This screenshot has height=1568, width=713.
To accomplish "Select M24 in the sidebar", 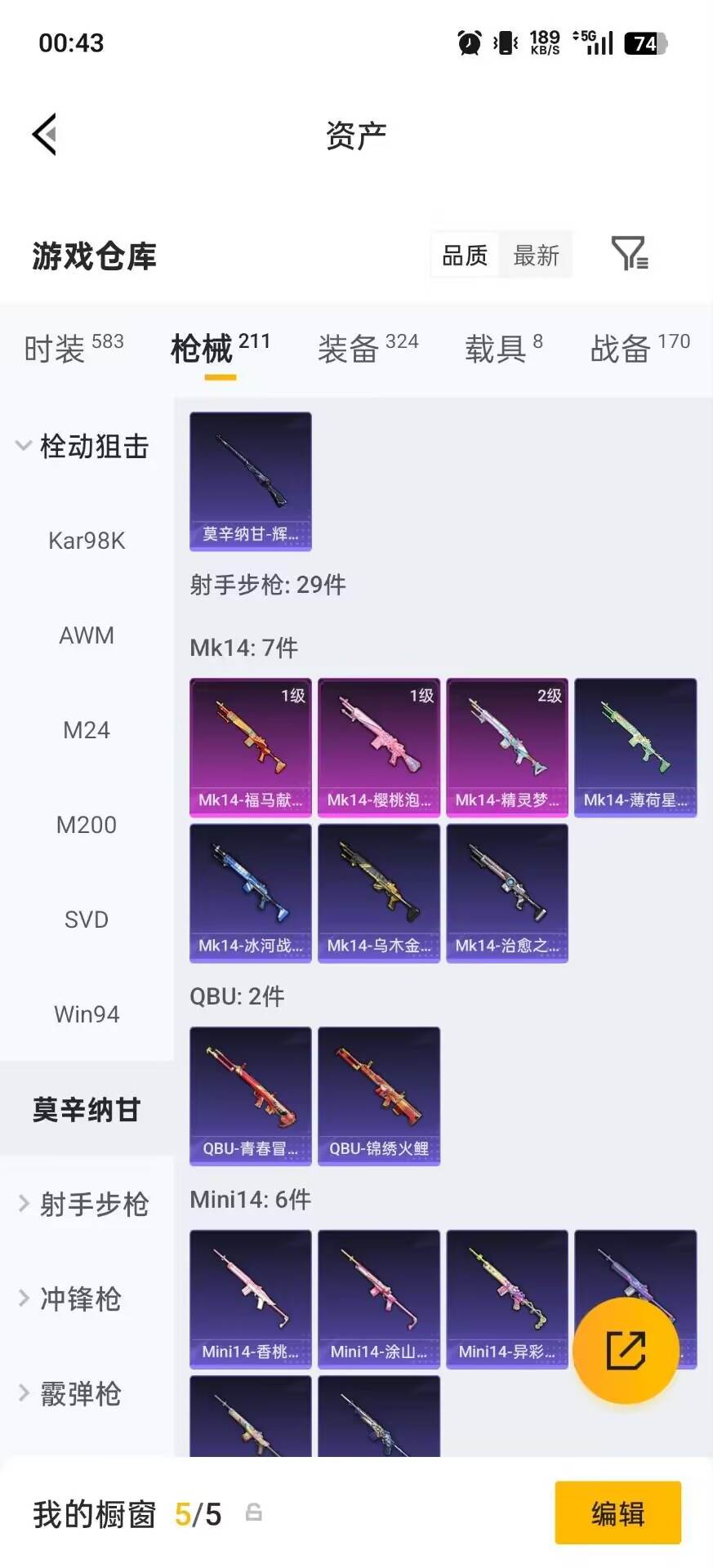I will (87, 730).
